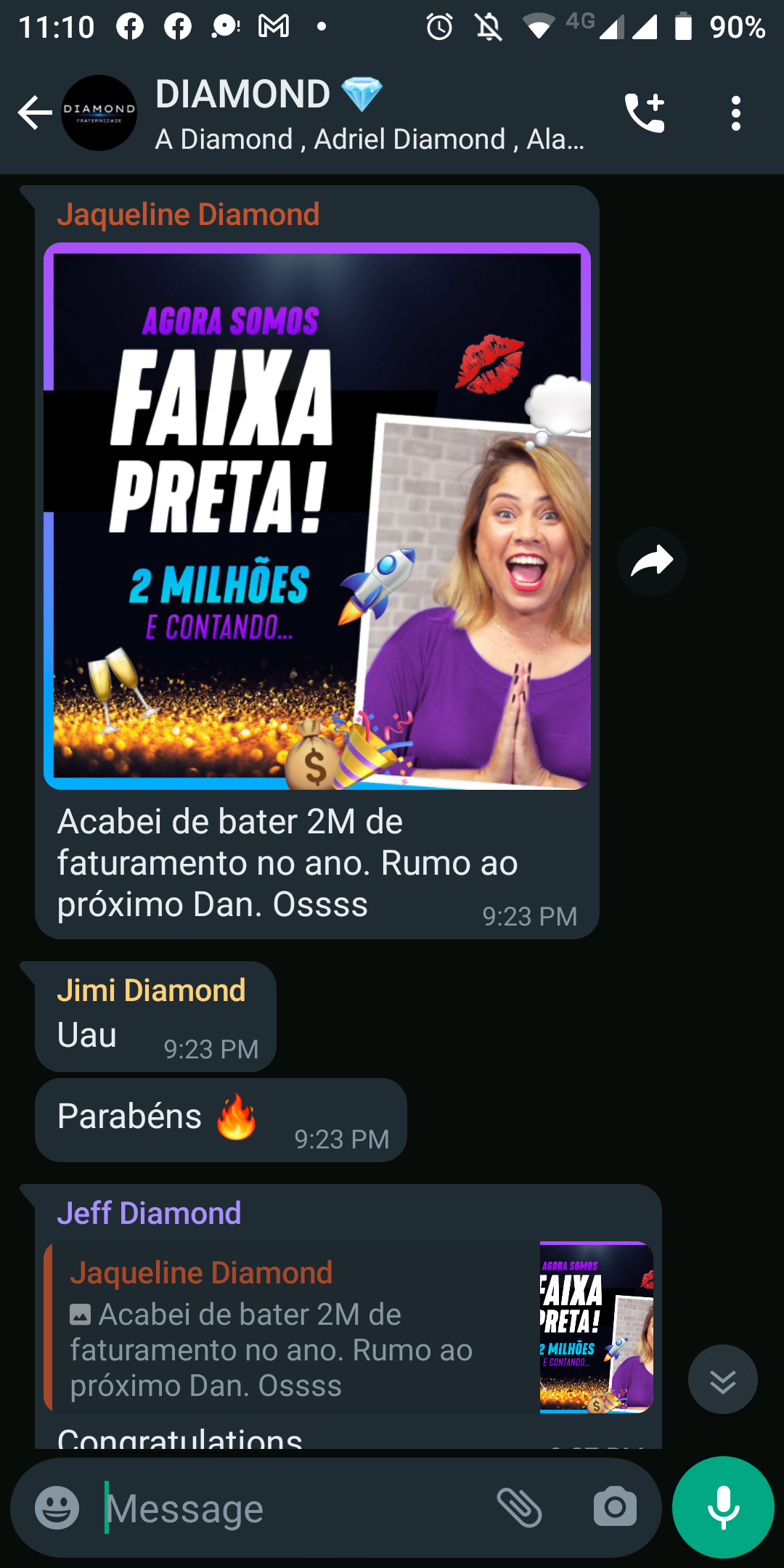The image size is (784, 1568).
Task: Open the camera from the message bar
Action: point(615,1508)
